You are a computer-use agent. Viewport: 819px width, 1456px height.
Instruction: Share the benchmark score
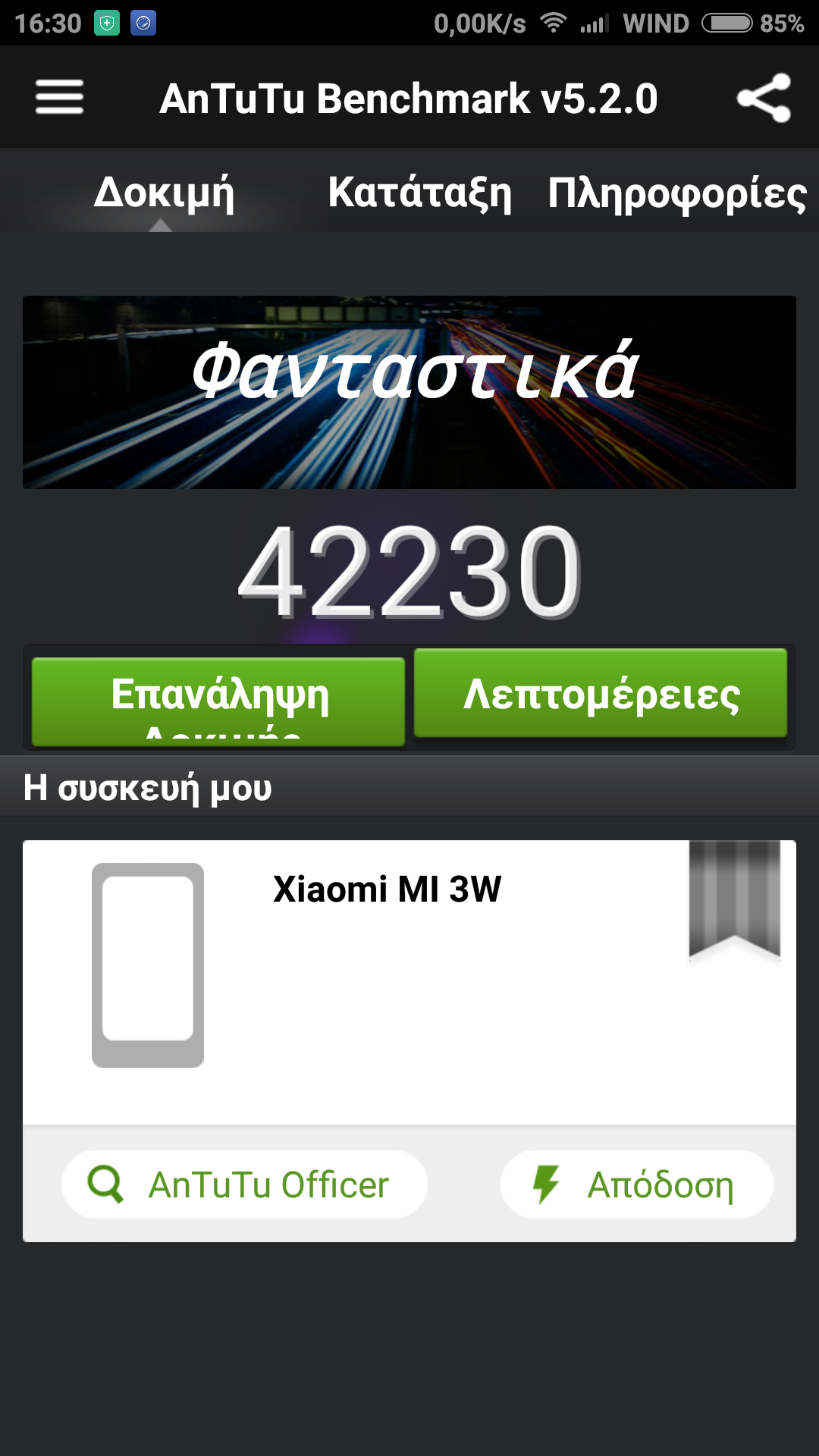(x=764, y=98)
